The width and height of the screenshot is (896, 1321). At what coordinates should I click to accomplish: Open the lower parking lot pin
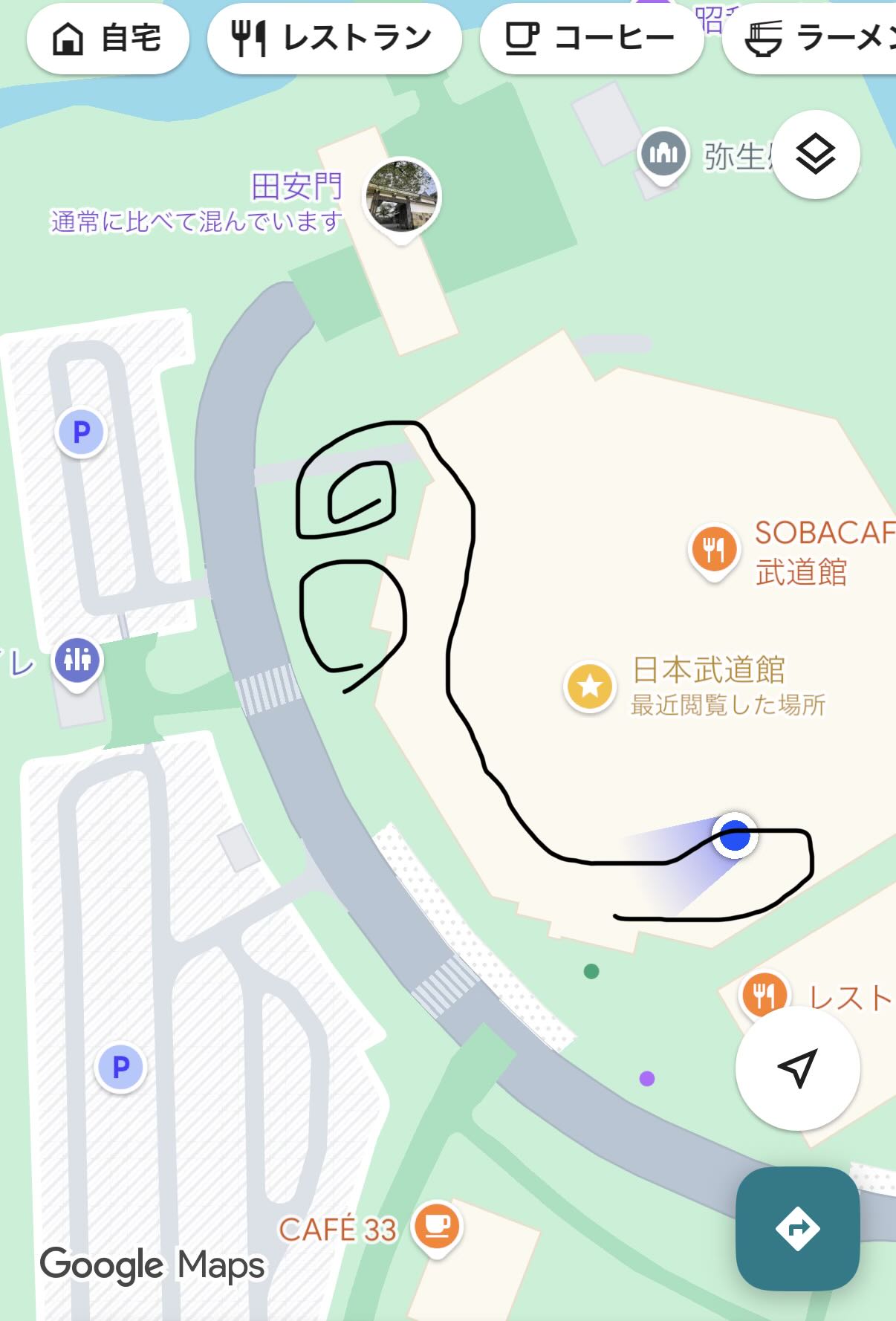tap(120, 1068)
